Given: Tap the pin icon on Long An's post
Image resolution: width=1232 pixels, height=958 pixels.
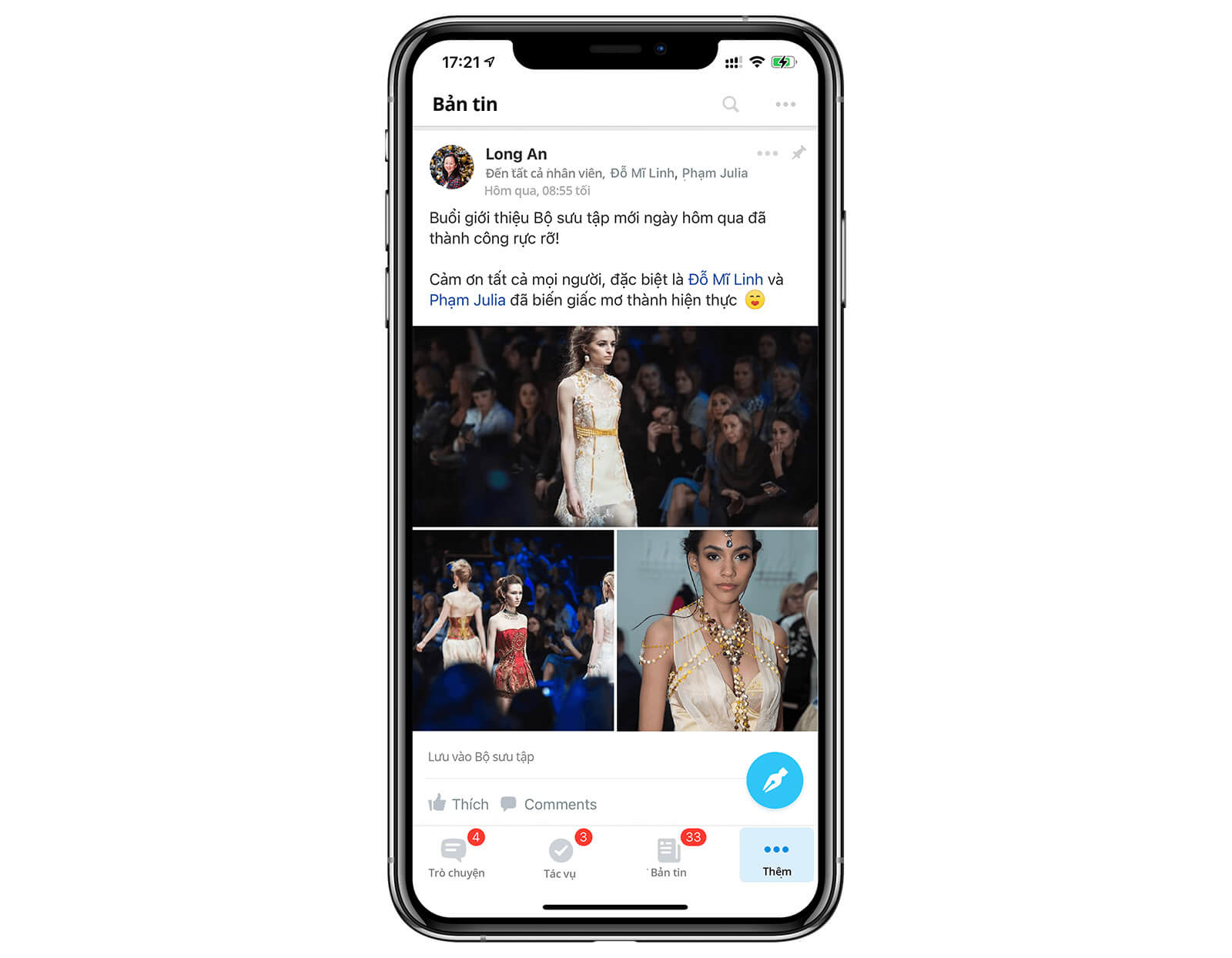Looking at the screenshot, I should pyautogui.click(x=798, y=152).
